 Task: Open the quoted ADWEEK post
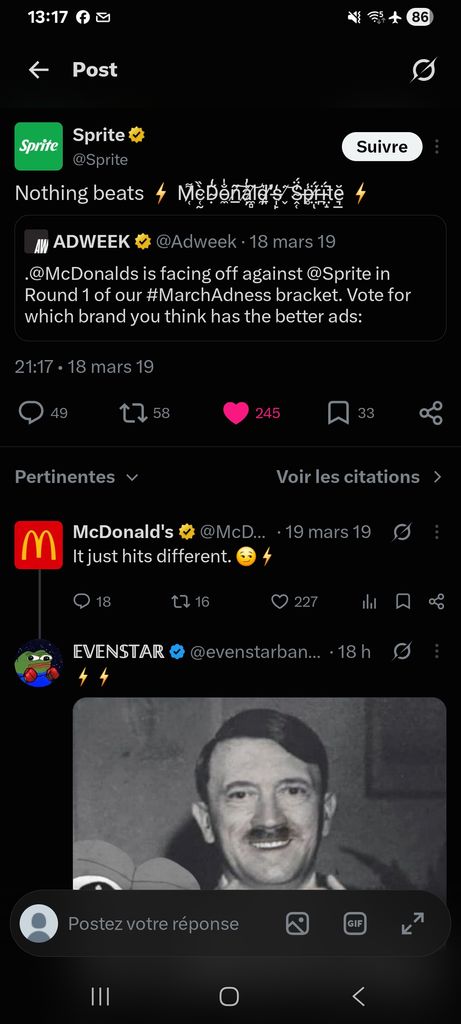click(230, 278)
